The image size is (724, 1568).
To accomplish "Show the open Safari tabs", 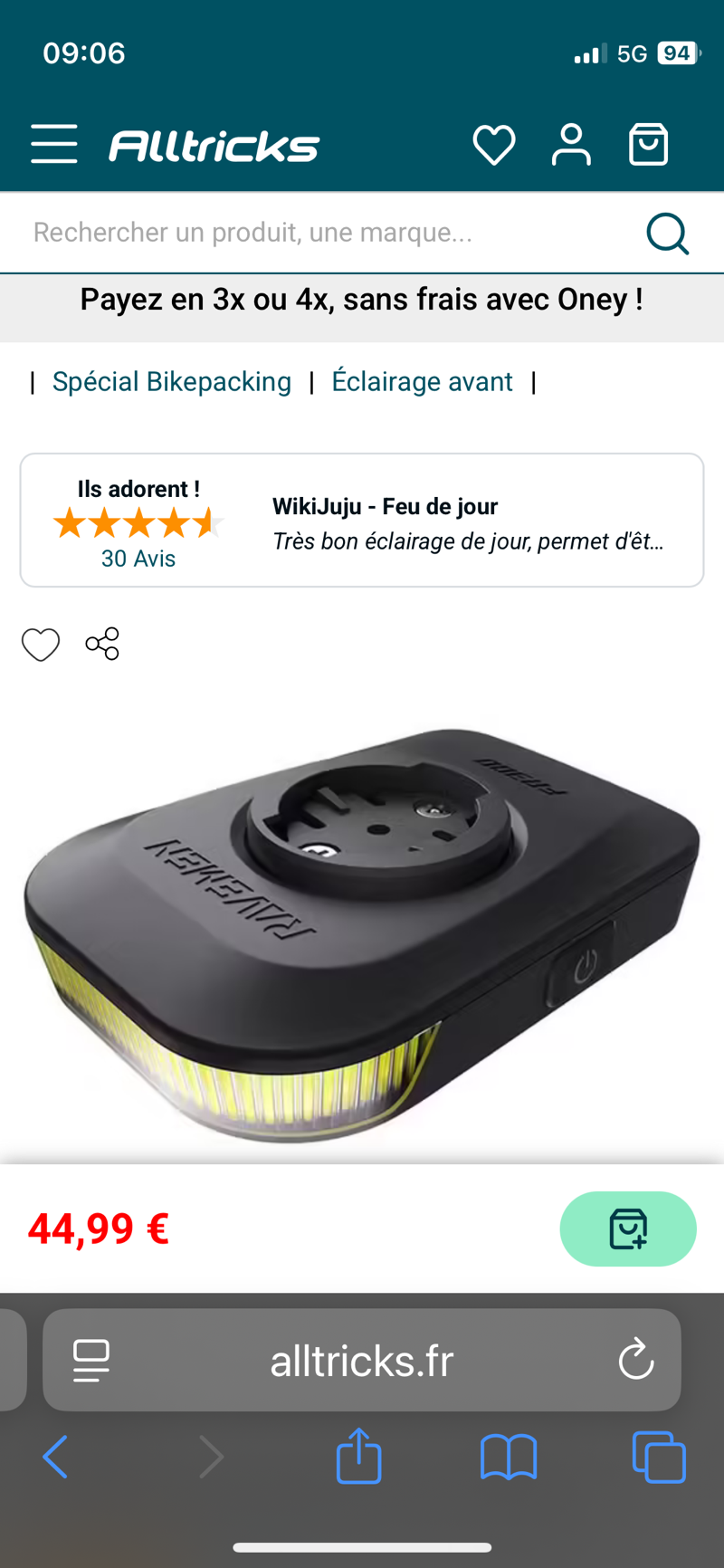I will [659, 1458].
